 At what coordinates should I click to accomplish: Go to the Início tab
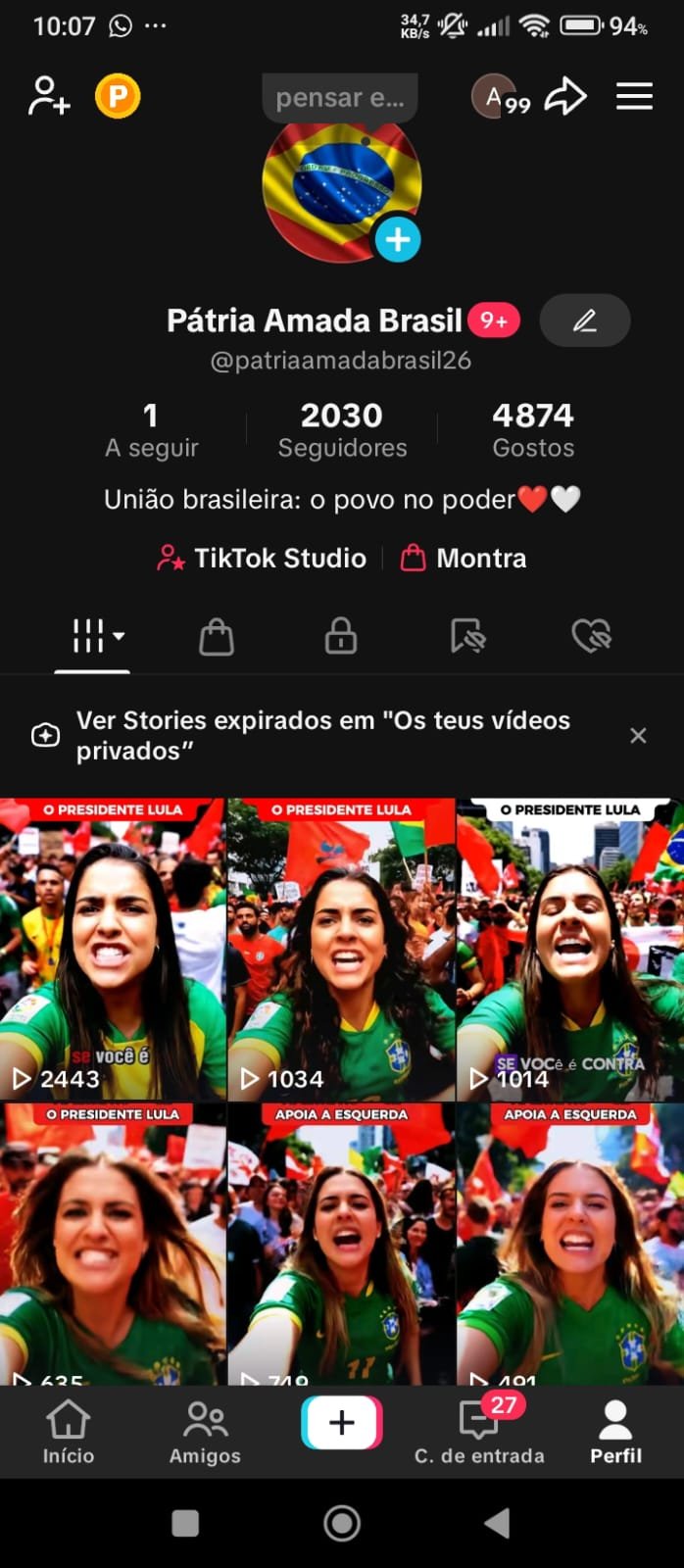(68, 1433)
